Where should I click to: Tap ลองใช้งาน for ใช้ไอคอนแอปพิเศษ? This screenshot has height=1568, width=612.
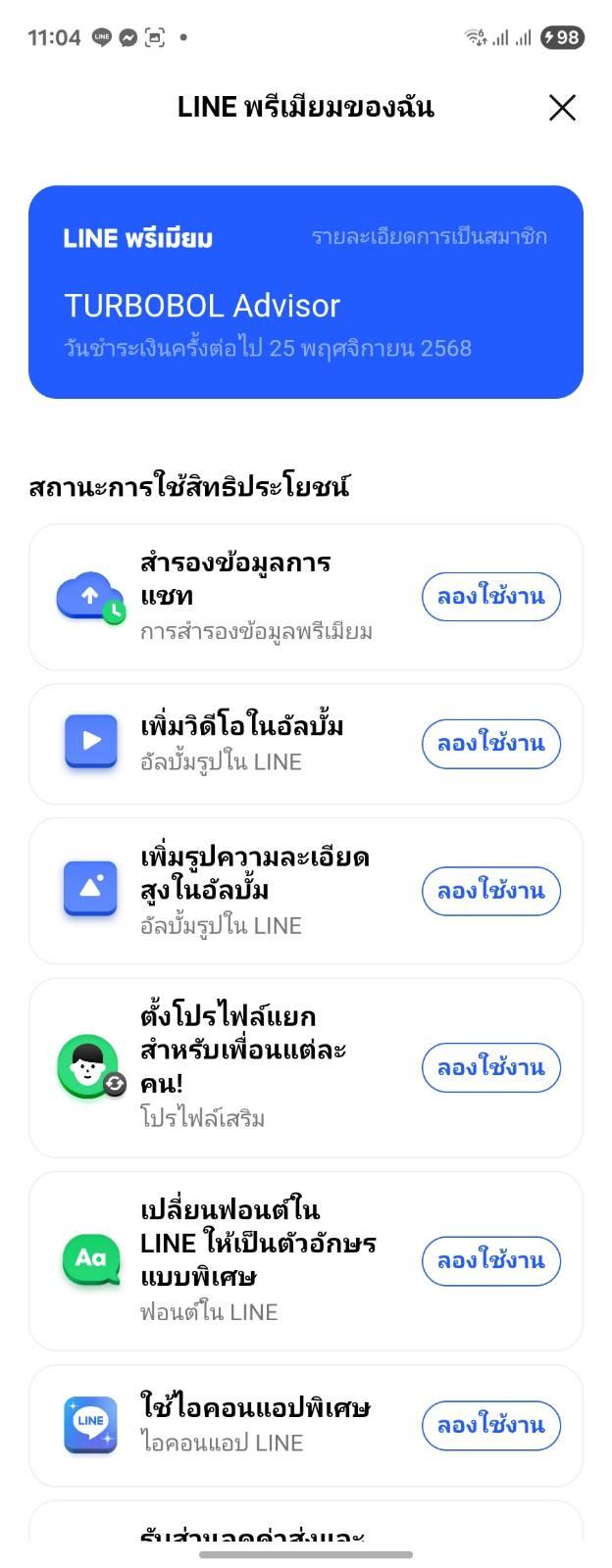click(490, 1425)
